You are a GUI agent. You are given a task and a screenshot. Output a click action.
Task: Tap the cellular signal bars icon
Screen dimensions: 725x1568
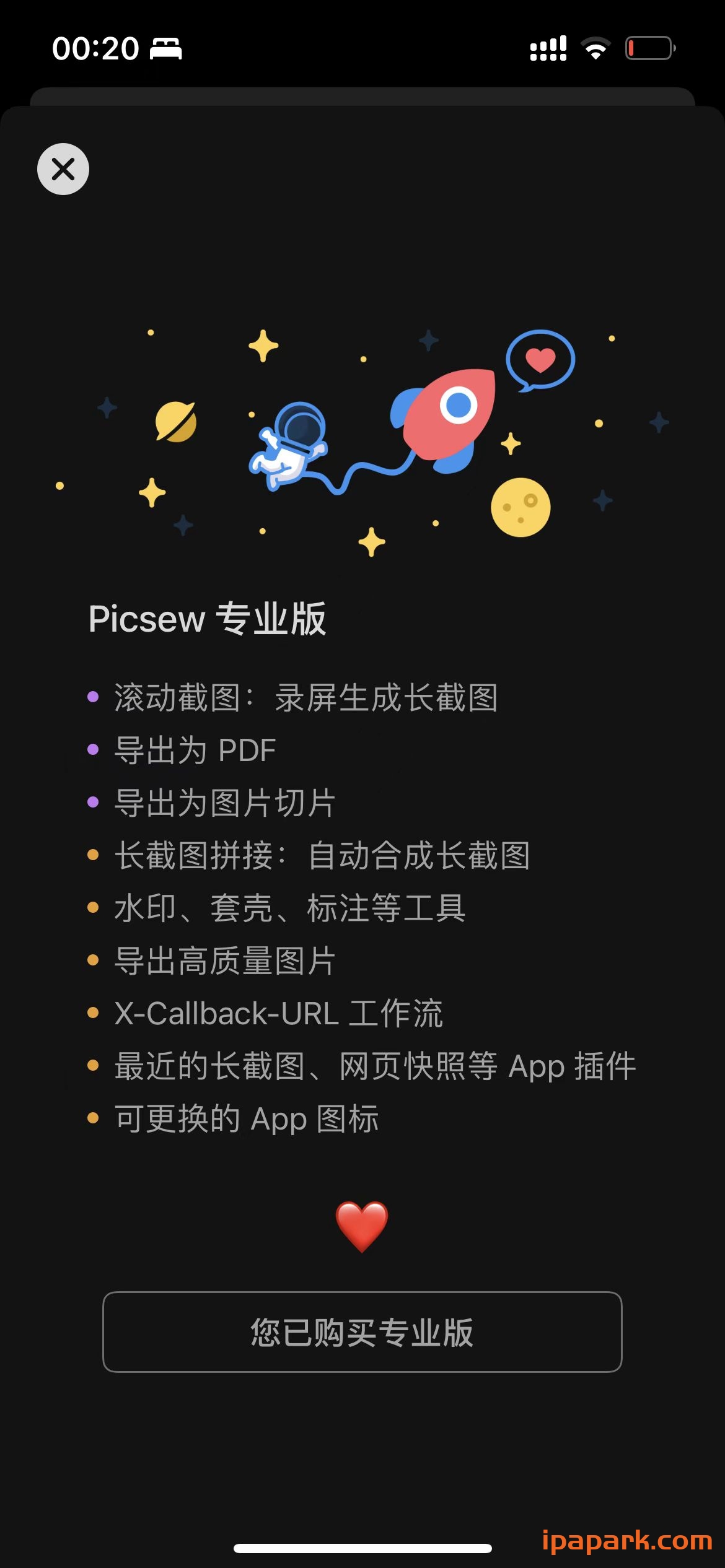click(x=548, y=48)
